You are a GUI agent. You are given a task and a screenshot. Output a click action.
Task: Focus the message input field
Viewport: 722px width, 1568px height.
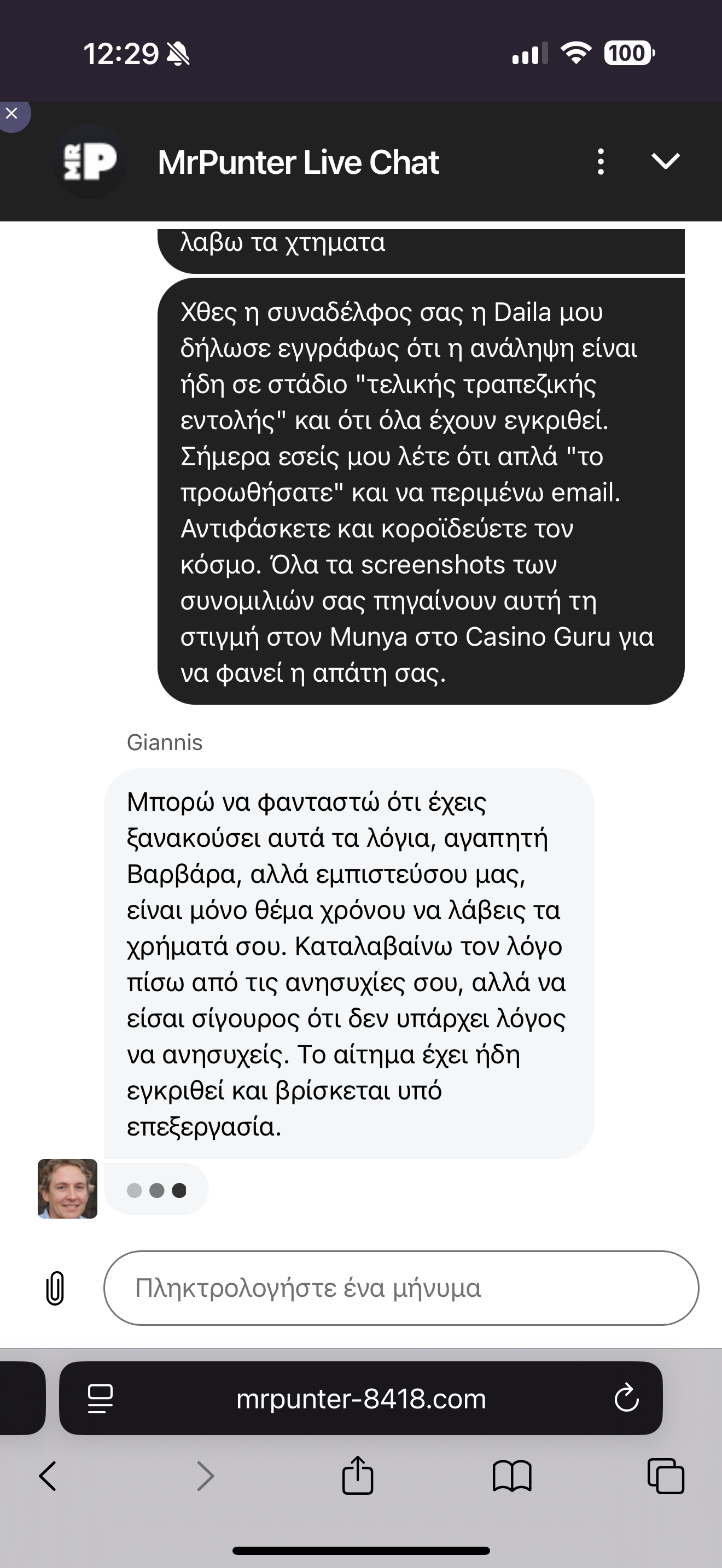point(401,1288)
